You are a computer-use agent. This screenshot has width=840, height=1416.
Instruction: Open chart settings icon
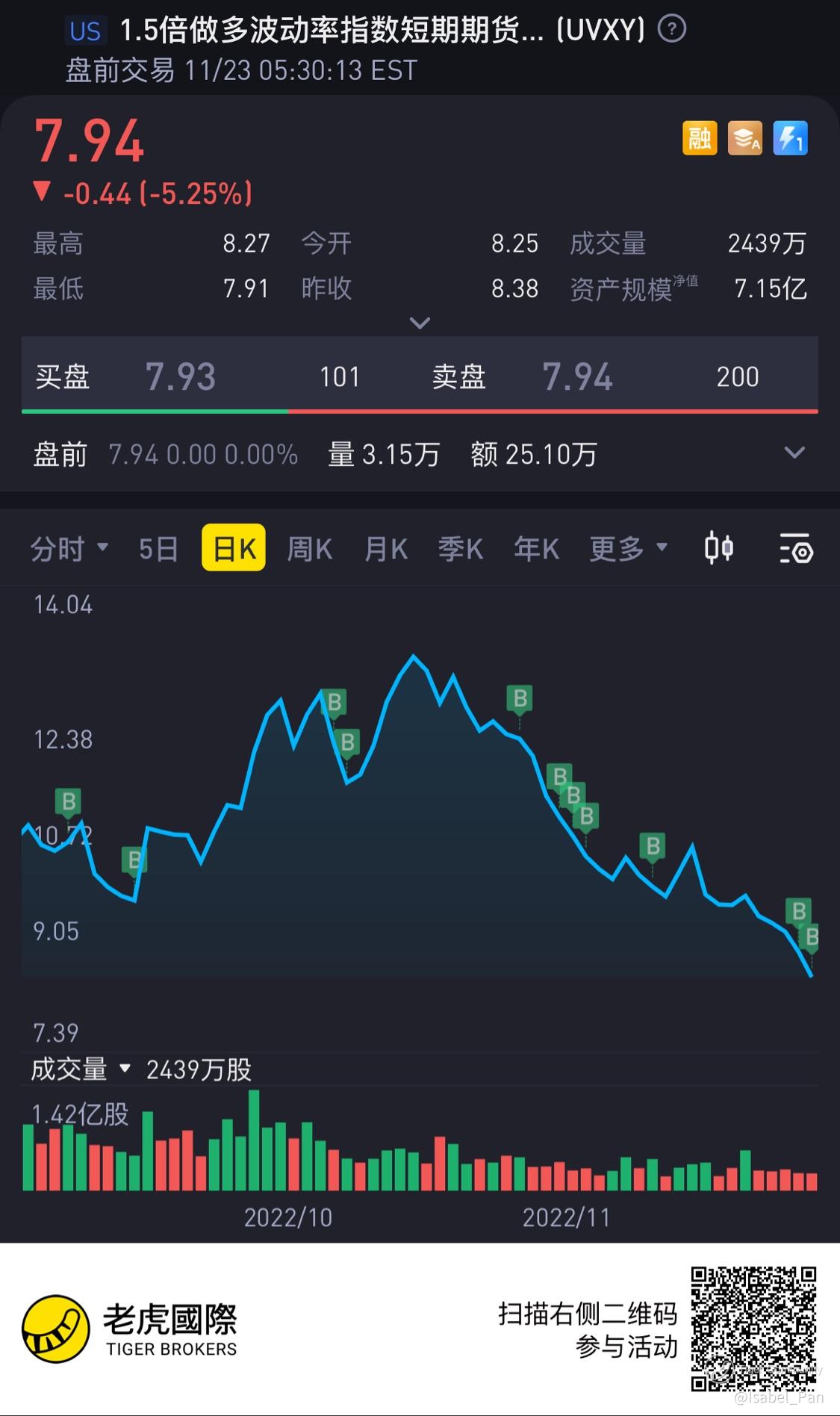[x=795, y=548]
